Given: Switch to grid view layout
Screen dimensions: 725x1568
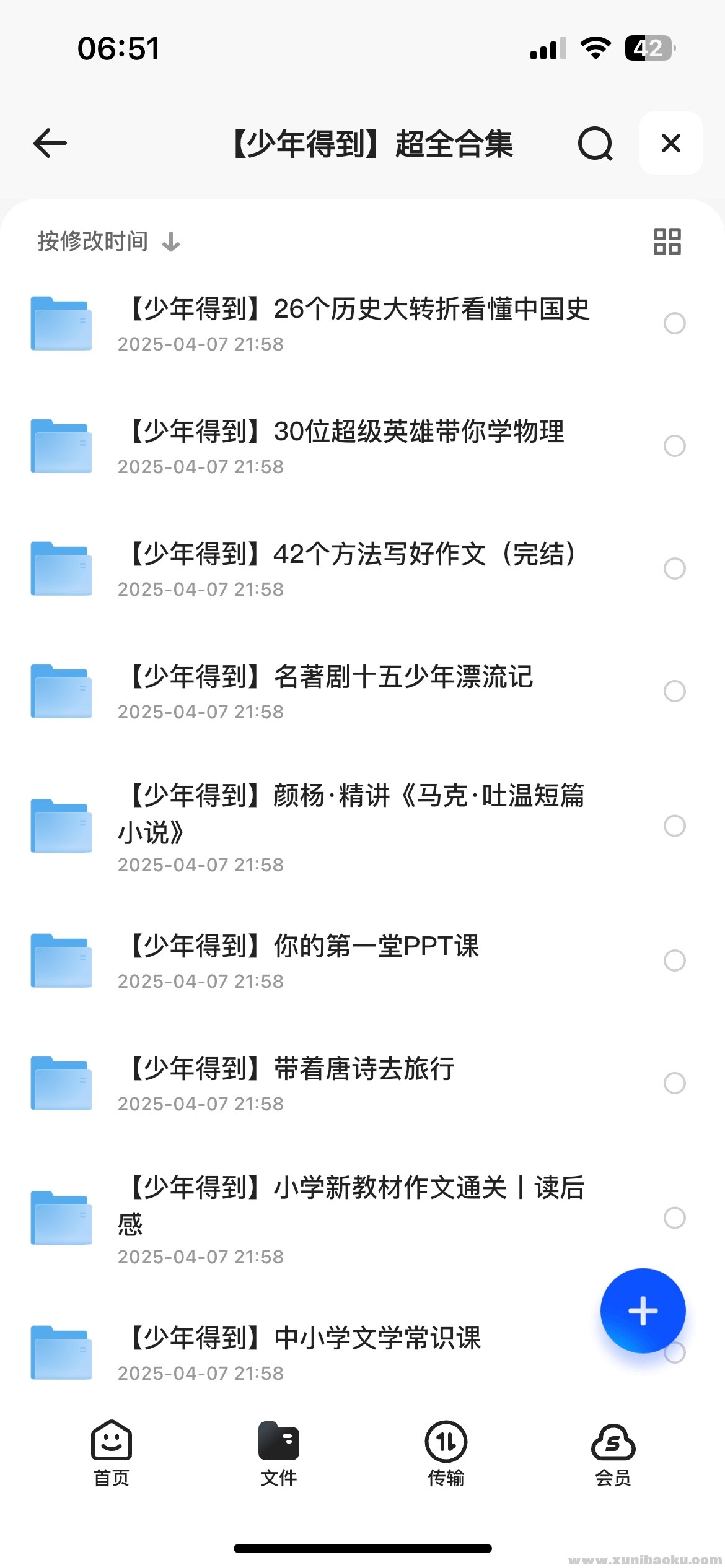Looking at the screenshot, I should click(x=667, y=242).
